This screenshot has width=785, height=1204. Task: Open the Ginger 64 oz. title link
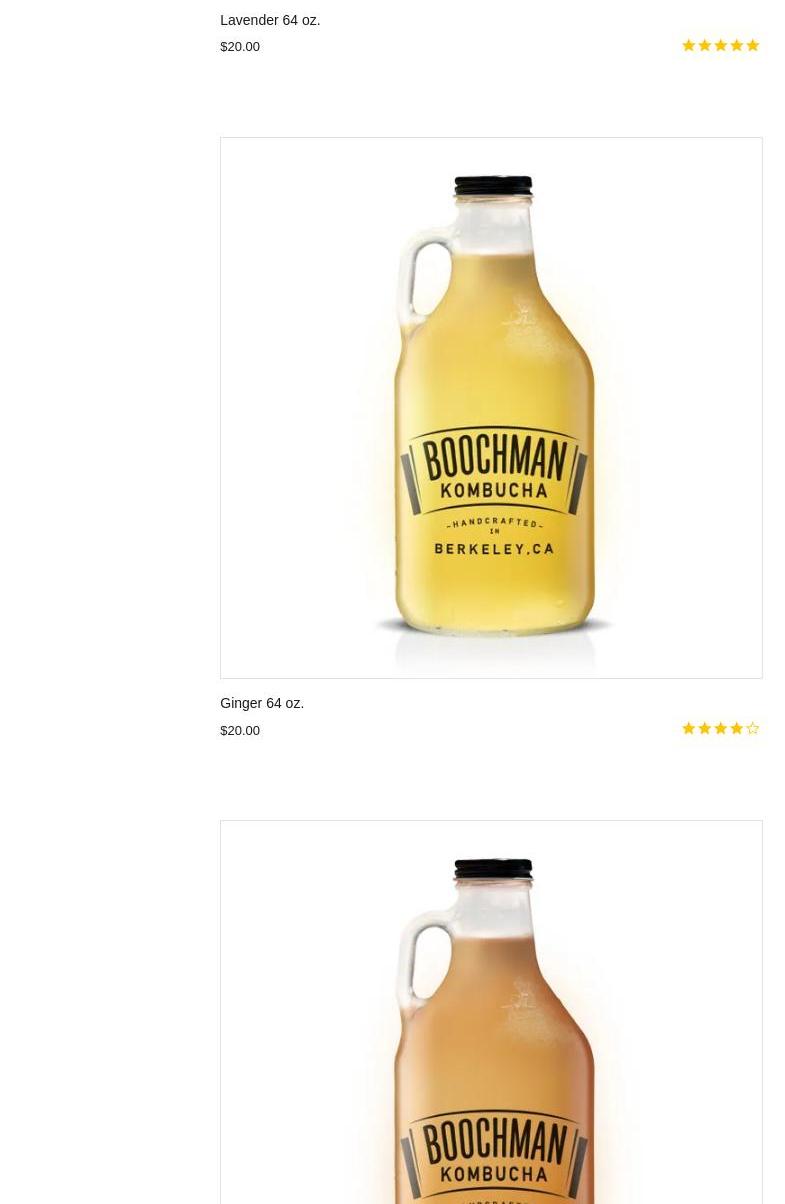click(x=262, y=703)
